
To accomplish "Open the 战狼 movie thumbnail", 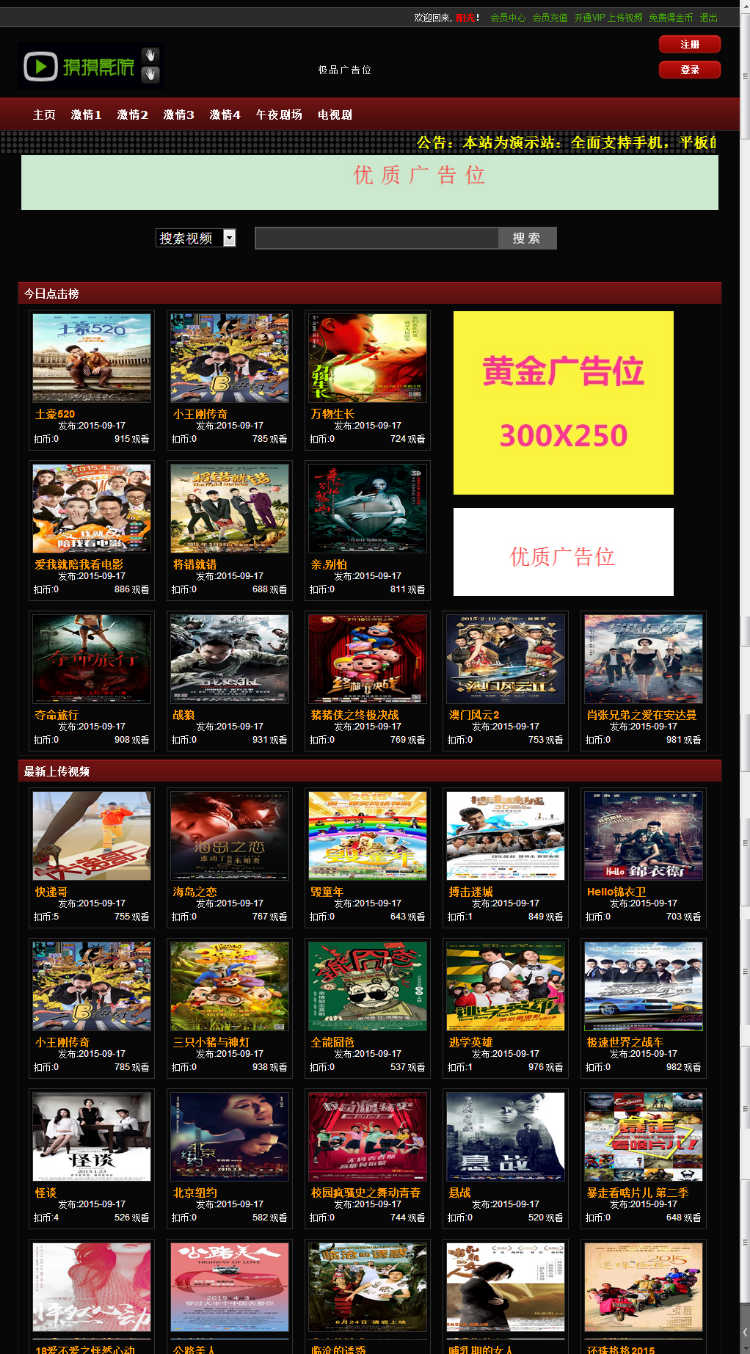I will tap(229, 658).
